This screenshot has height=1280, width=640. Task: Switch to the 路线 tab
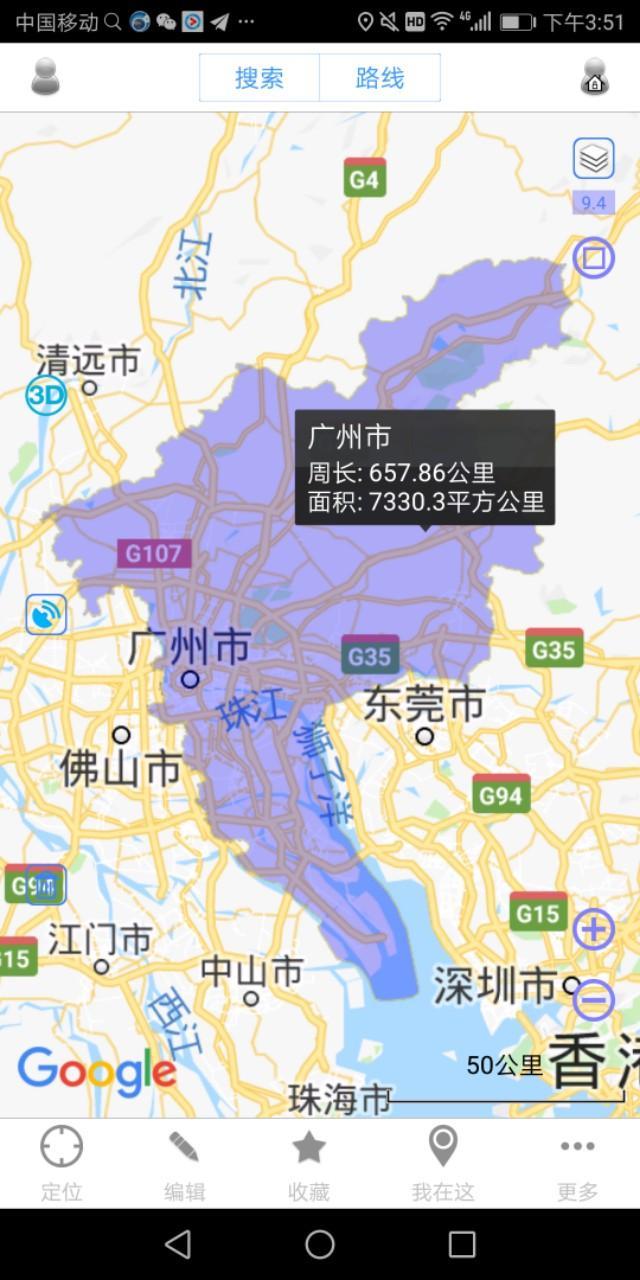point(380,78)
